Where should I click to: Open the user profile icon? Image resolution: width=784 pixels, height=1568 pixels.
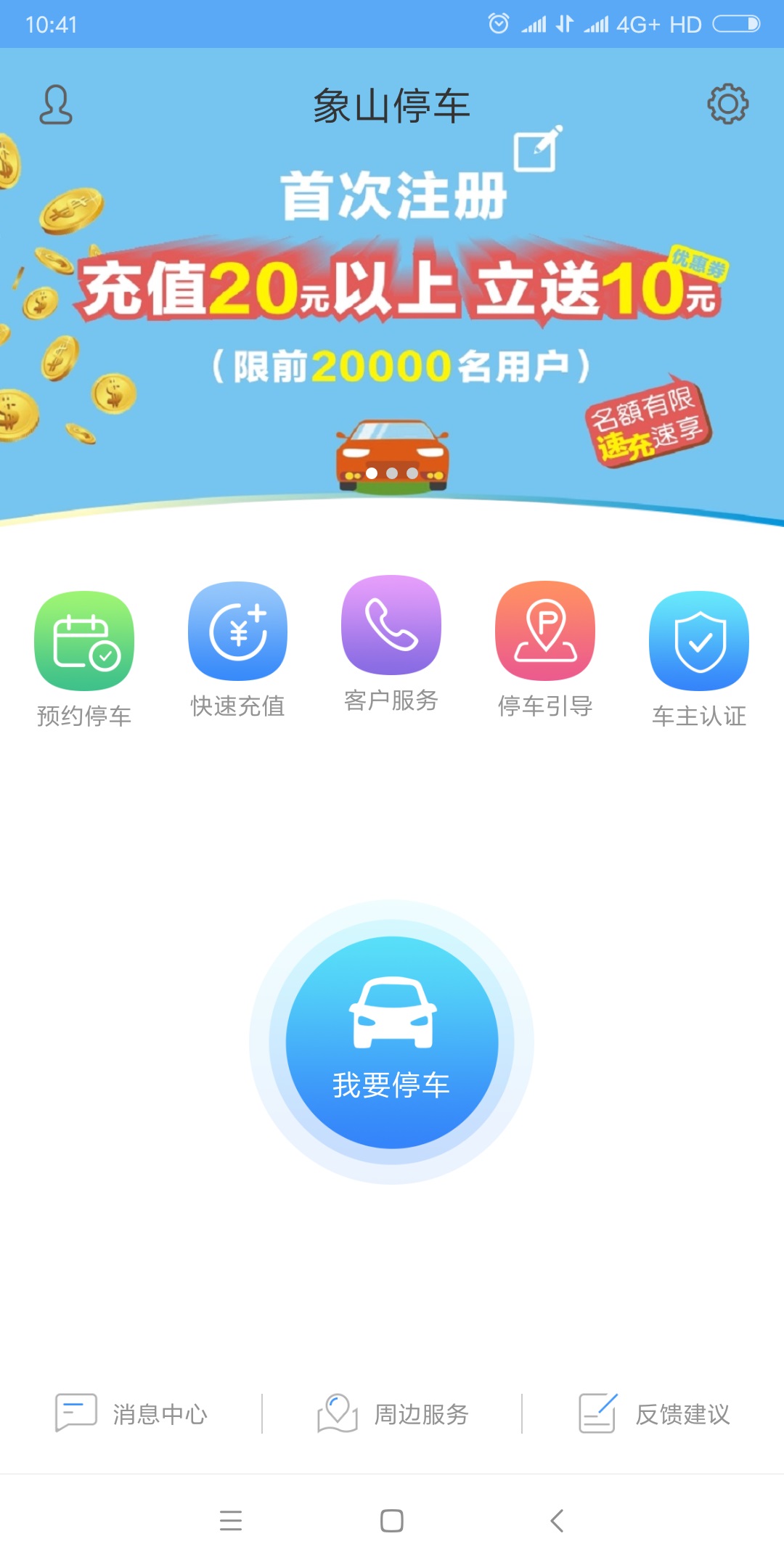(56, 105)
